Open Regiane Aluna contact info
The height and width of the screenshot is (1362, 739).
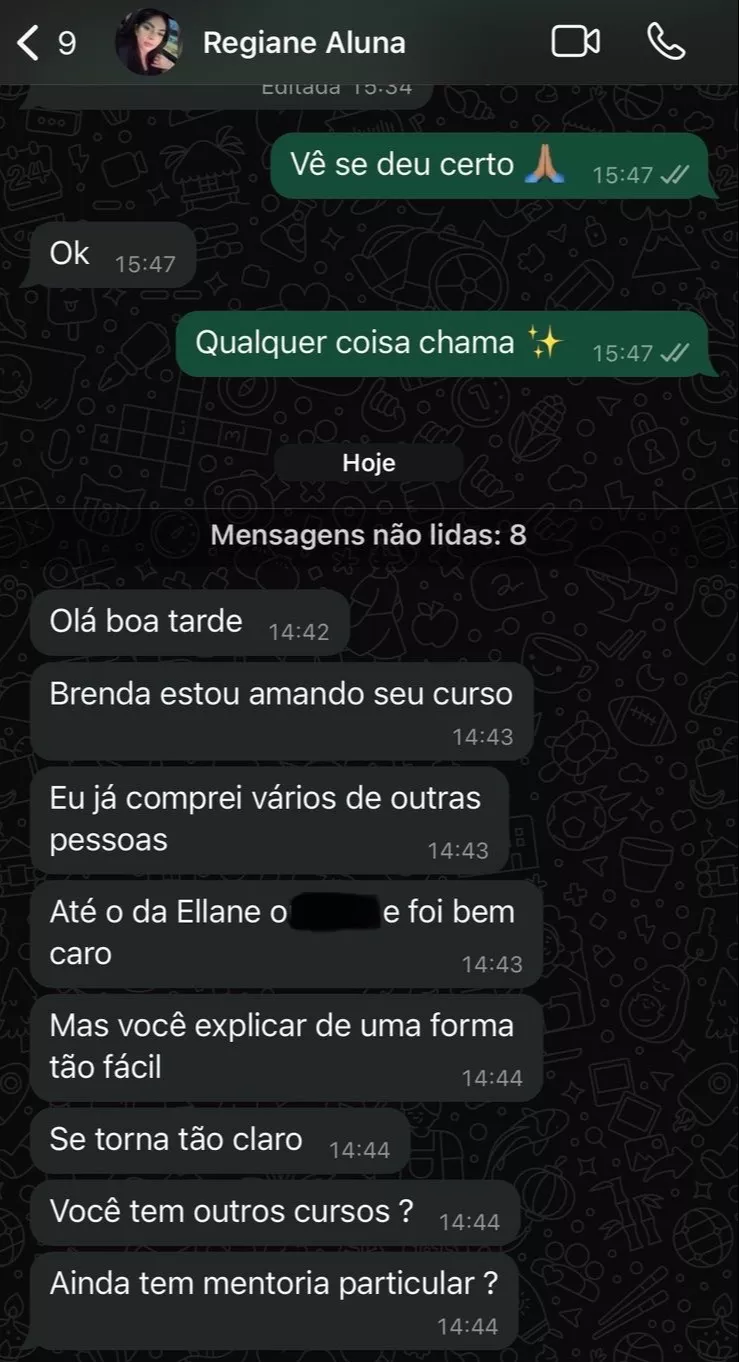pyautogui.click(x=304, y=43)
